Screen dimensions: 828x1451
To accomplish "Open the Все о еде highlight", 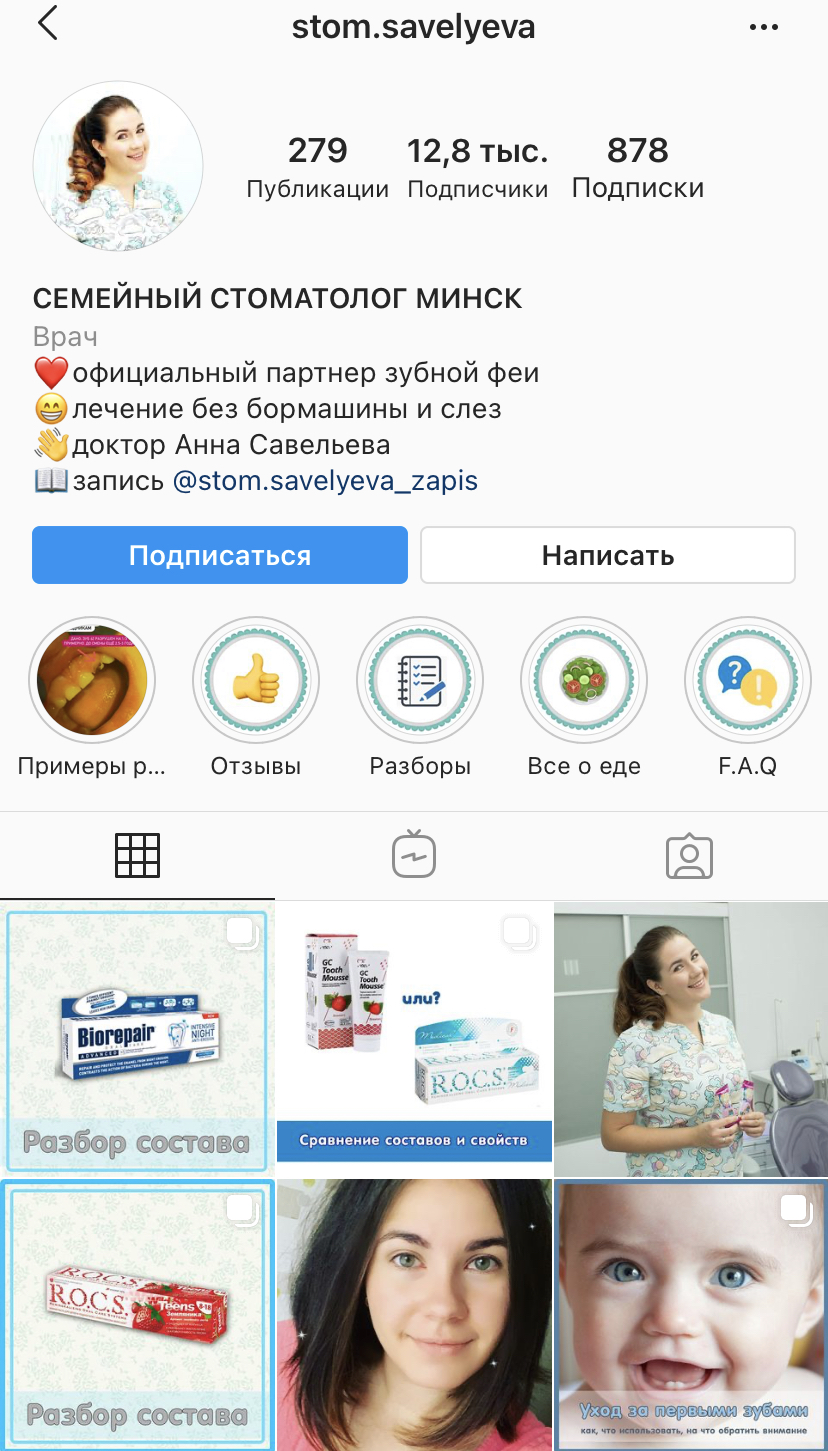I will coord(584,681).
